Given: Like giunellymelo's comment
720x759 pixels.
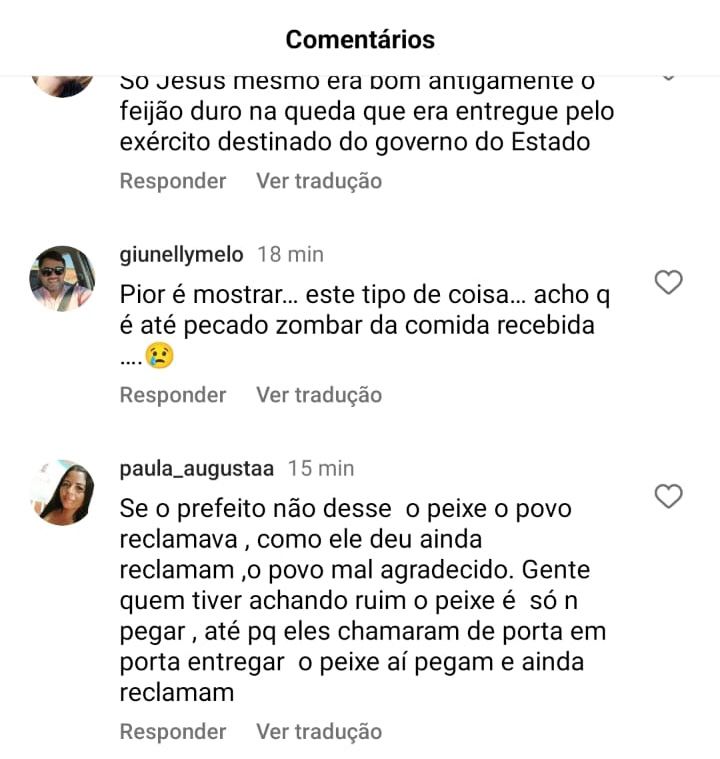Looking at the screenshot, I should click(x=668, y=283).
